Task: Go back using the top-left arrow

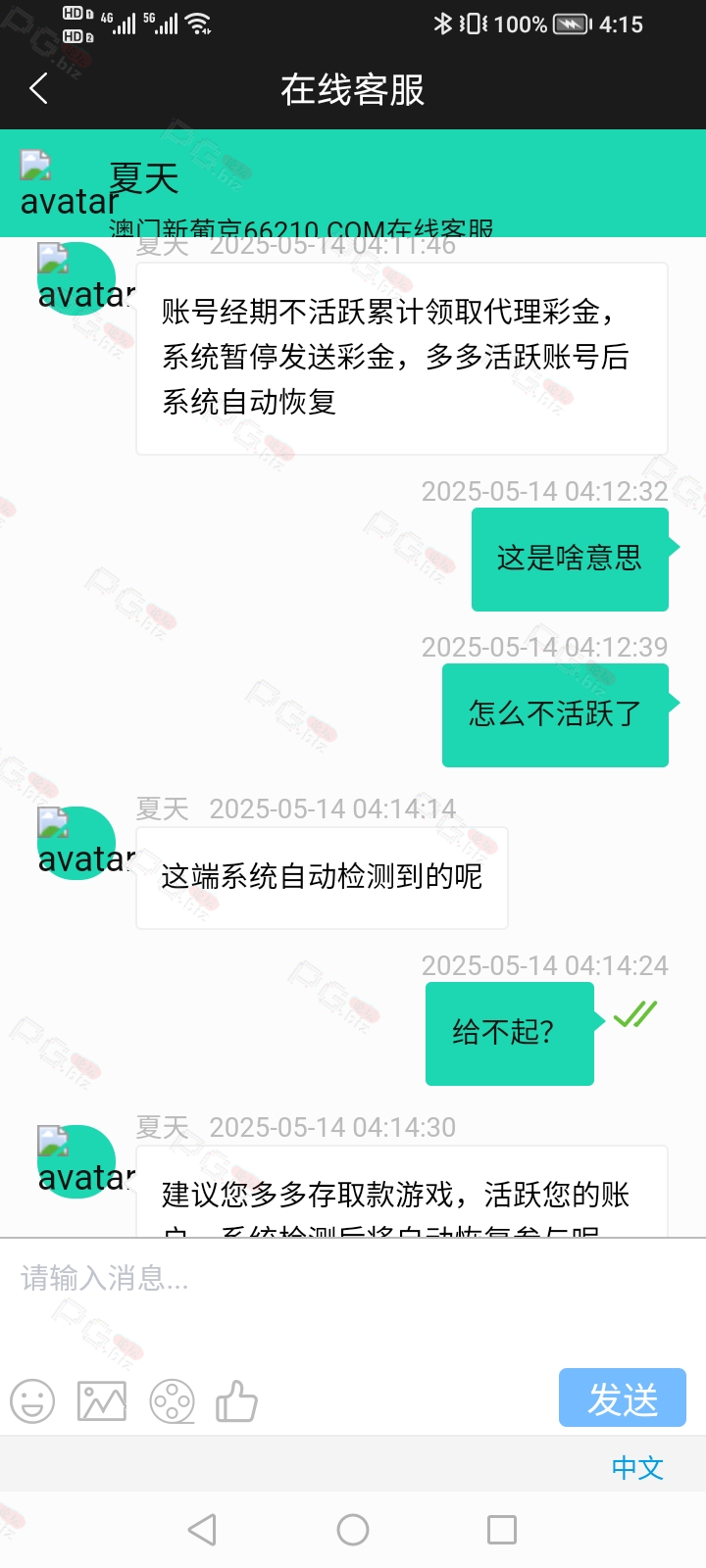Action: [x=39, y=89]
